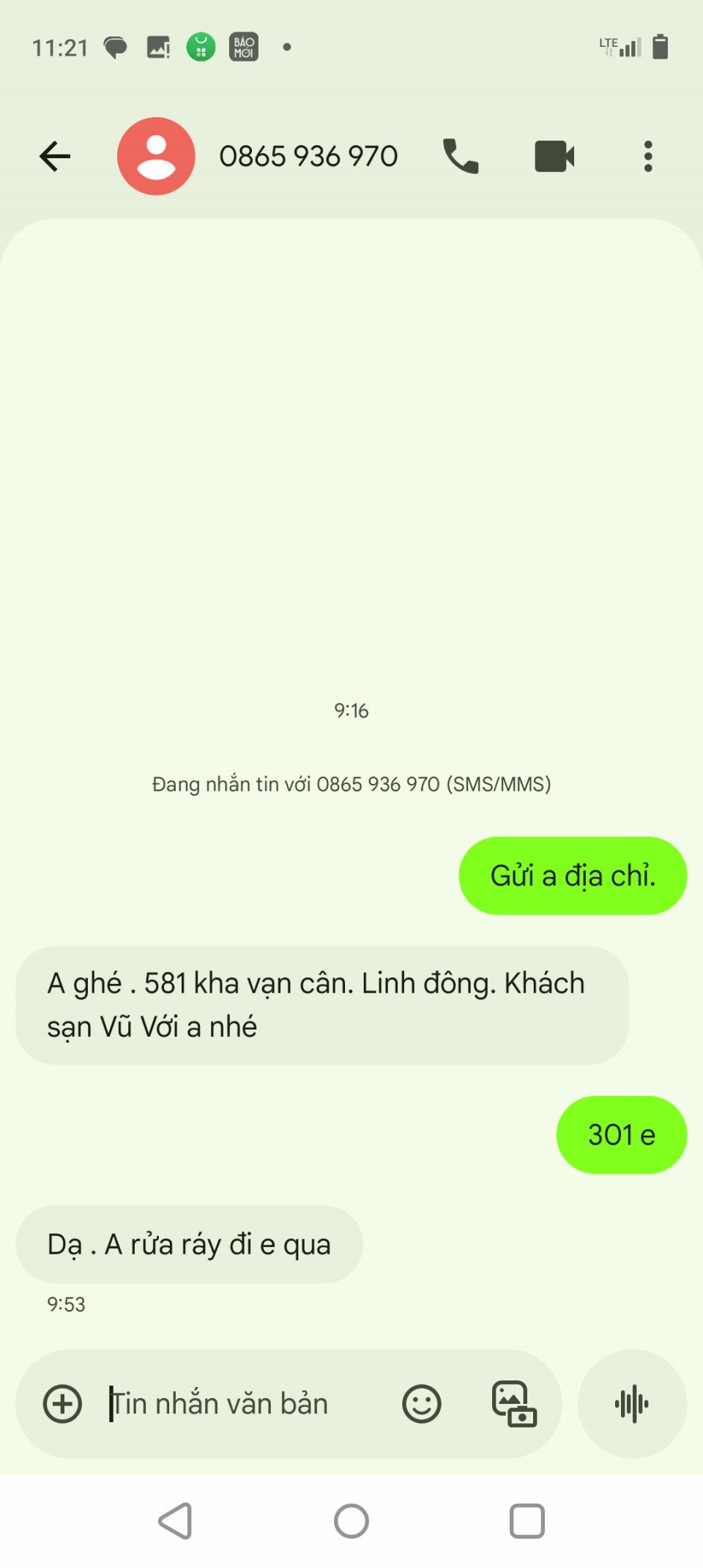Tap the plus attachment button
The image size is (703, 1568).
[x=62, y=1404]
